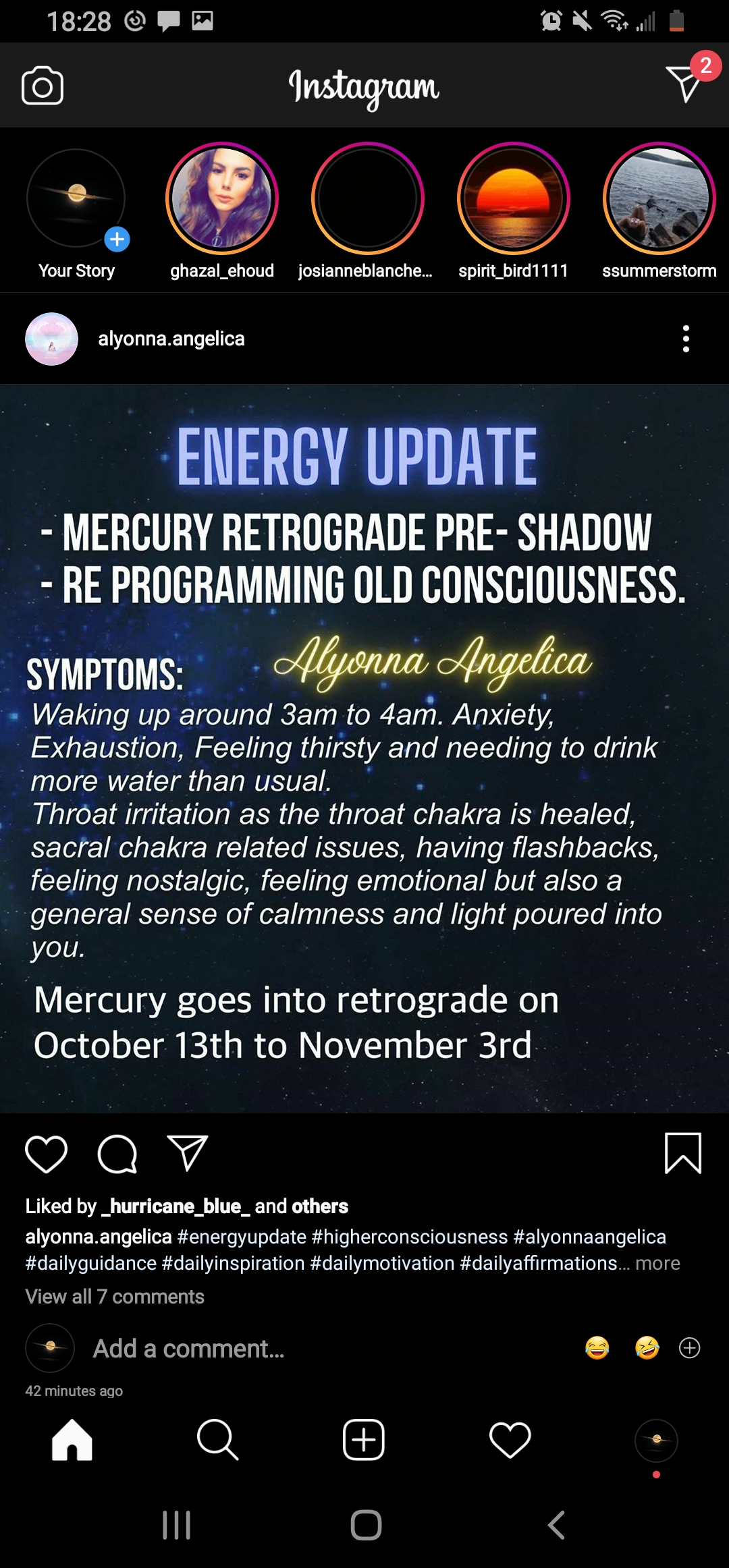The width and height of the screenshot is (729, 1568).
Task: Open post options three-dot menu
Action: click(x=686, y=339)
